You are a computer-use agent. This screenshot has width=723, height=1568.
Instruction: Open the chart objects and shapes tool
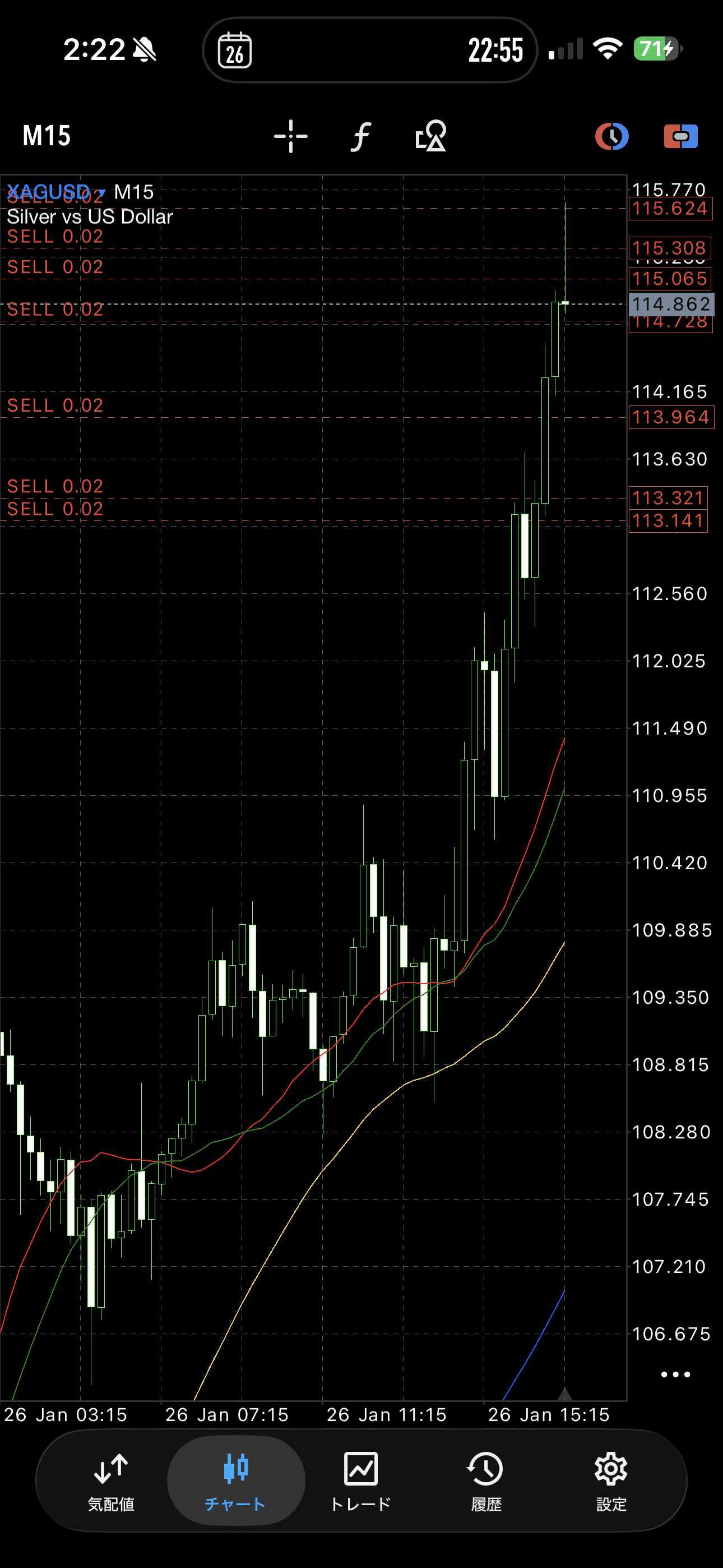tap(430, 136)
